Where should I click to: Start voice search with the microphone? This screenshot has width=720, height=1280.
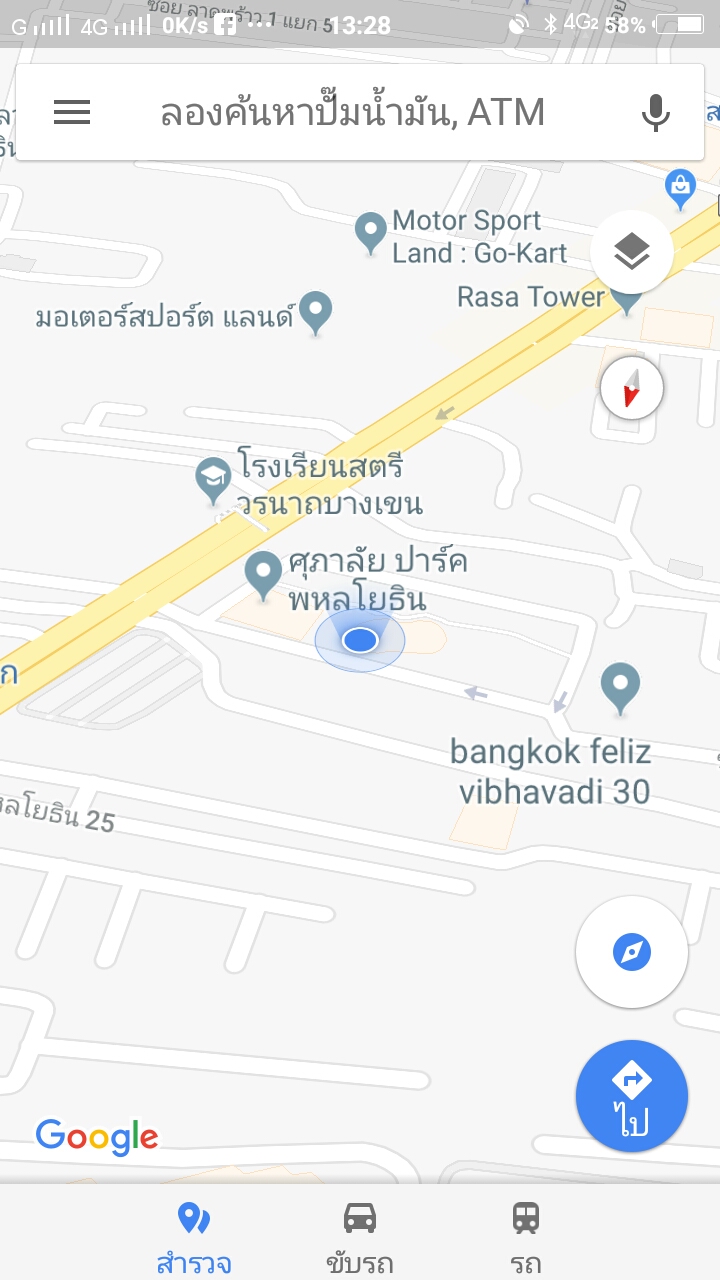click(x=655, y=112)
